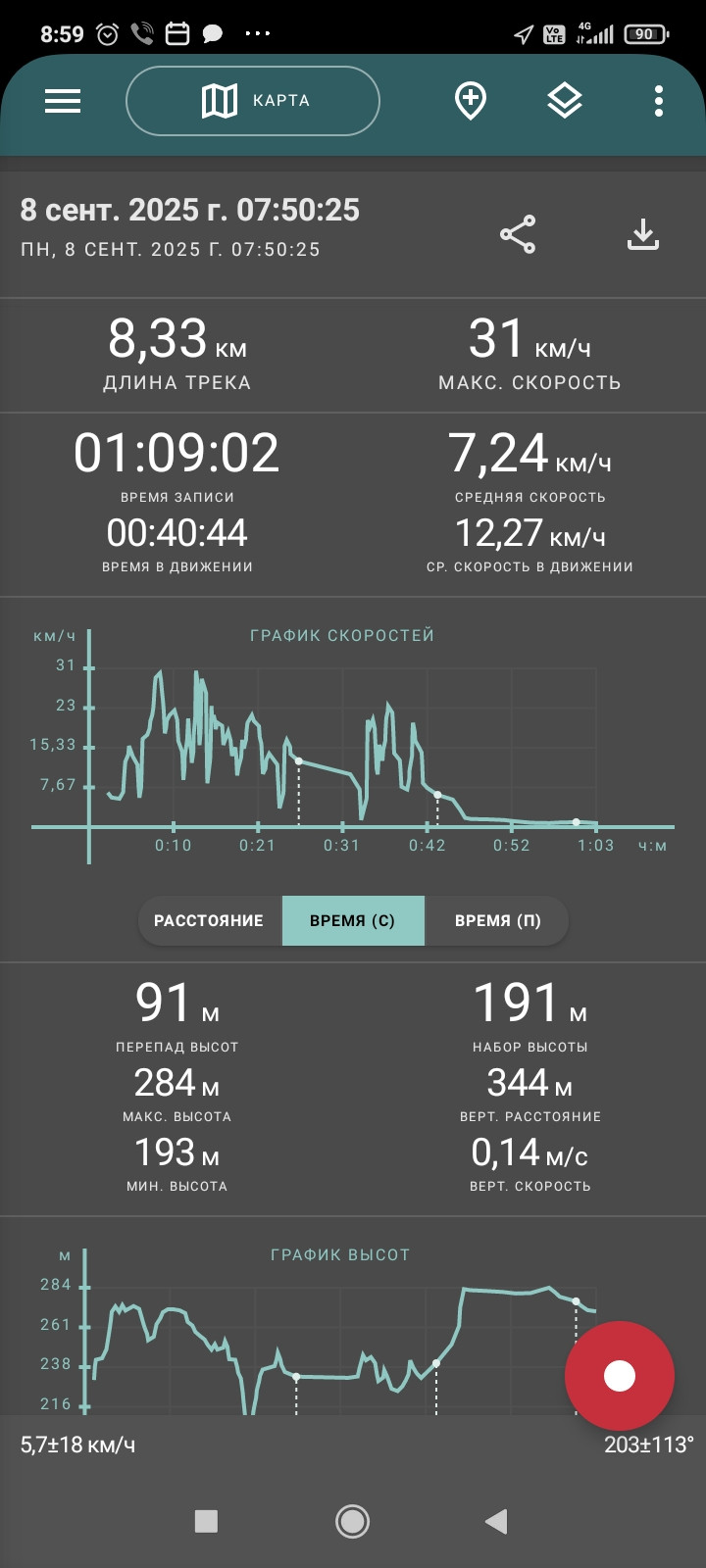Image resolution: width=706 pixels, height=1568 pixels.
Task: Open the hamburger drawer menu
Action: (63, 101)
